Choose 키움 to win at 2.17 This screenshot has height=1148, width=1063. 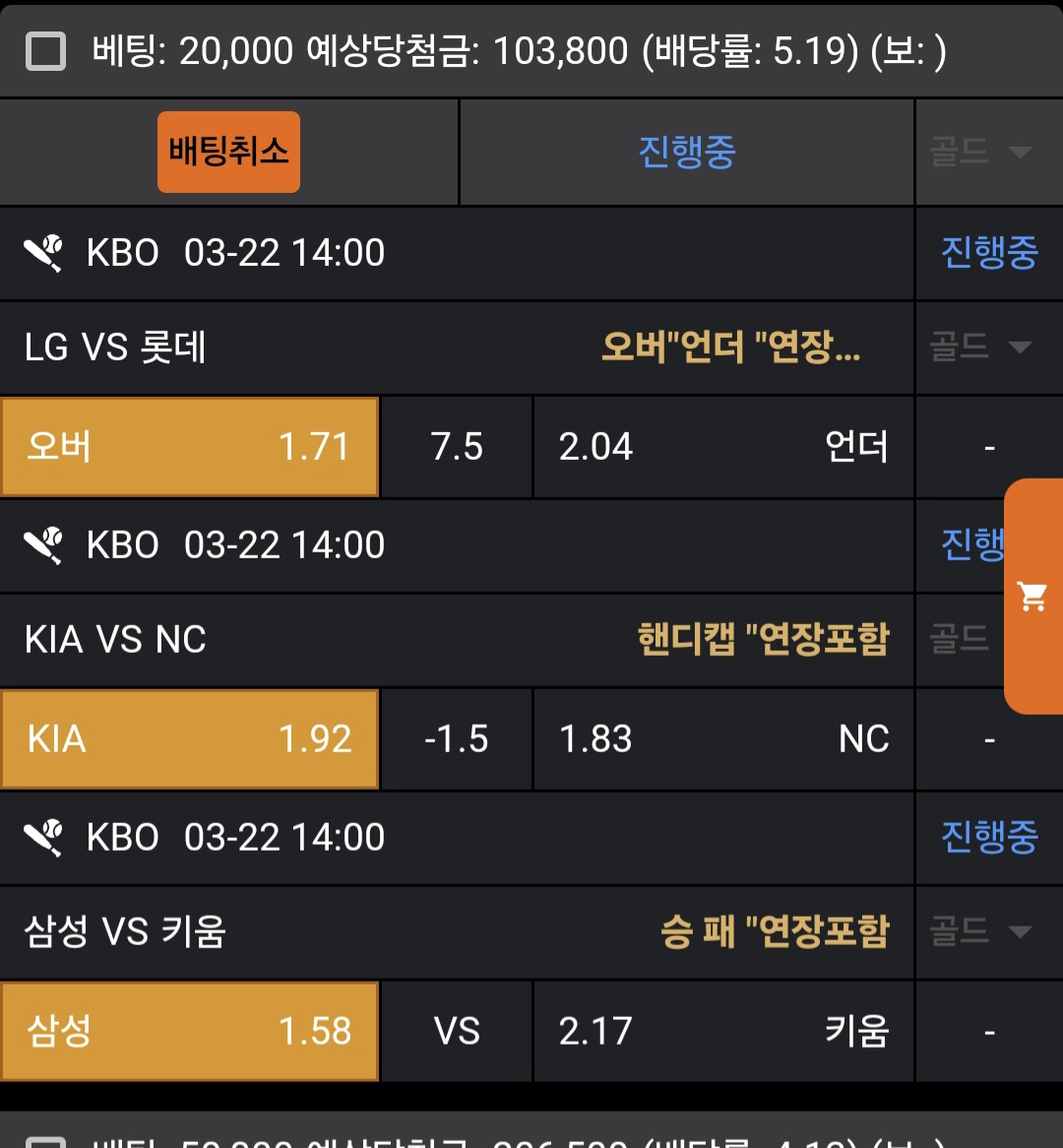[723, 1031]
